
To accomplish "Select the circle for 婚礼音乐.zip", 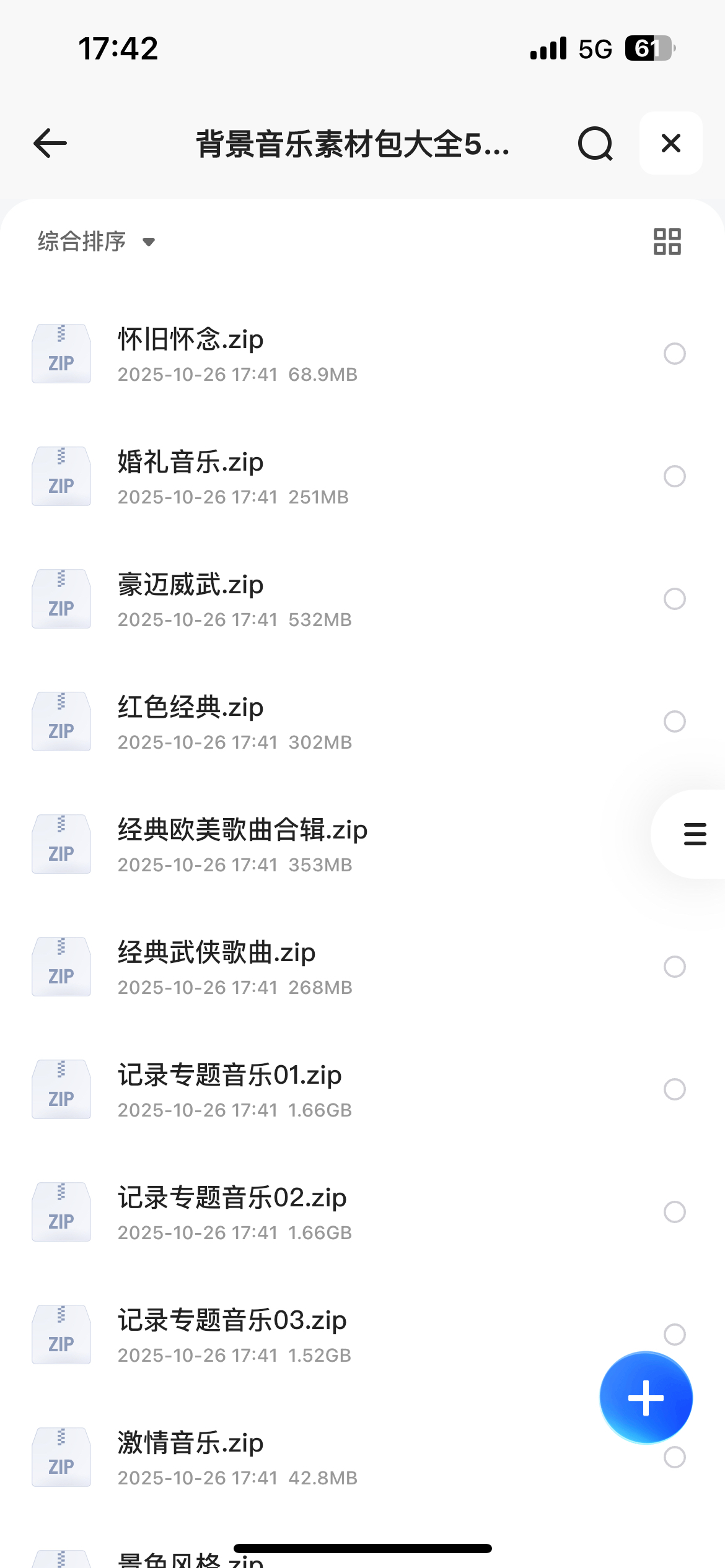I will (674, 476).
